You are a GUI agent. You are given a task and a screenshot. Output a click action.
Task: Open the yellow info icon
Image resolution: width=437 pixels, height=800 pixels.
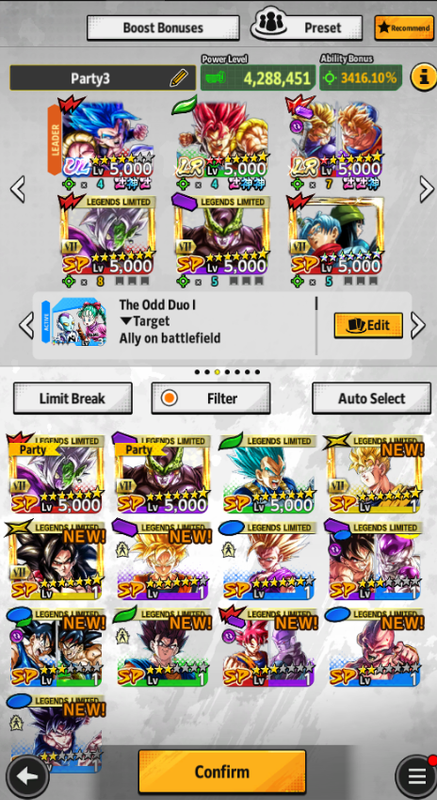[423, 78]
